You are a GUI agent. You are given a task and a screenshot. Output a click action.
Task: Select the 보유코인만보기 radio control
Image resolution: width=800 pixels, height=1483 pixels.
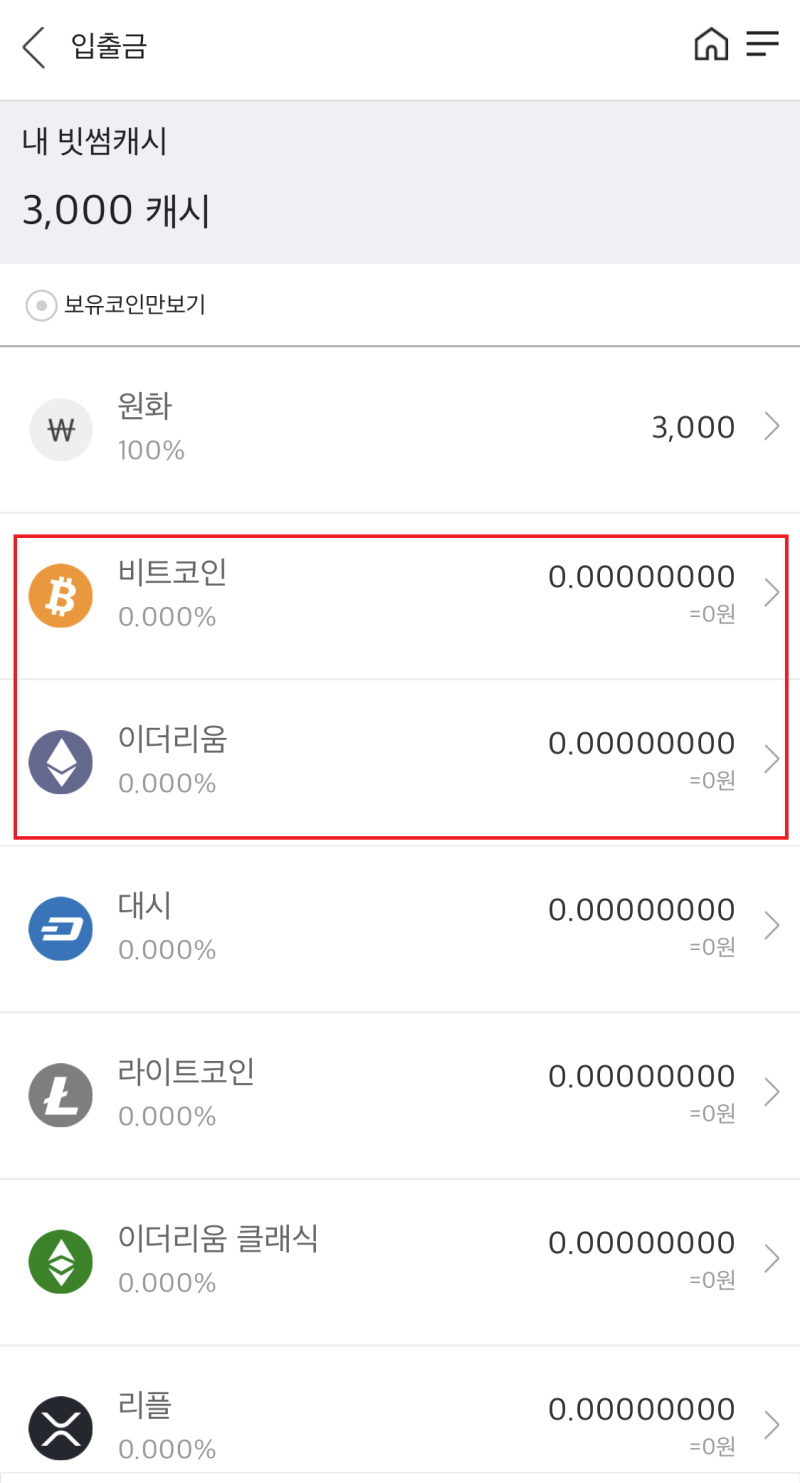41,306
